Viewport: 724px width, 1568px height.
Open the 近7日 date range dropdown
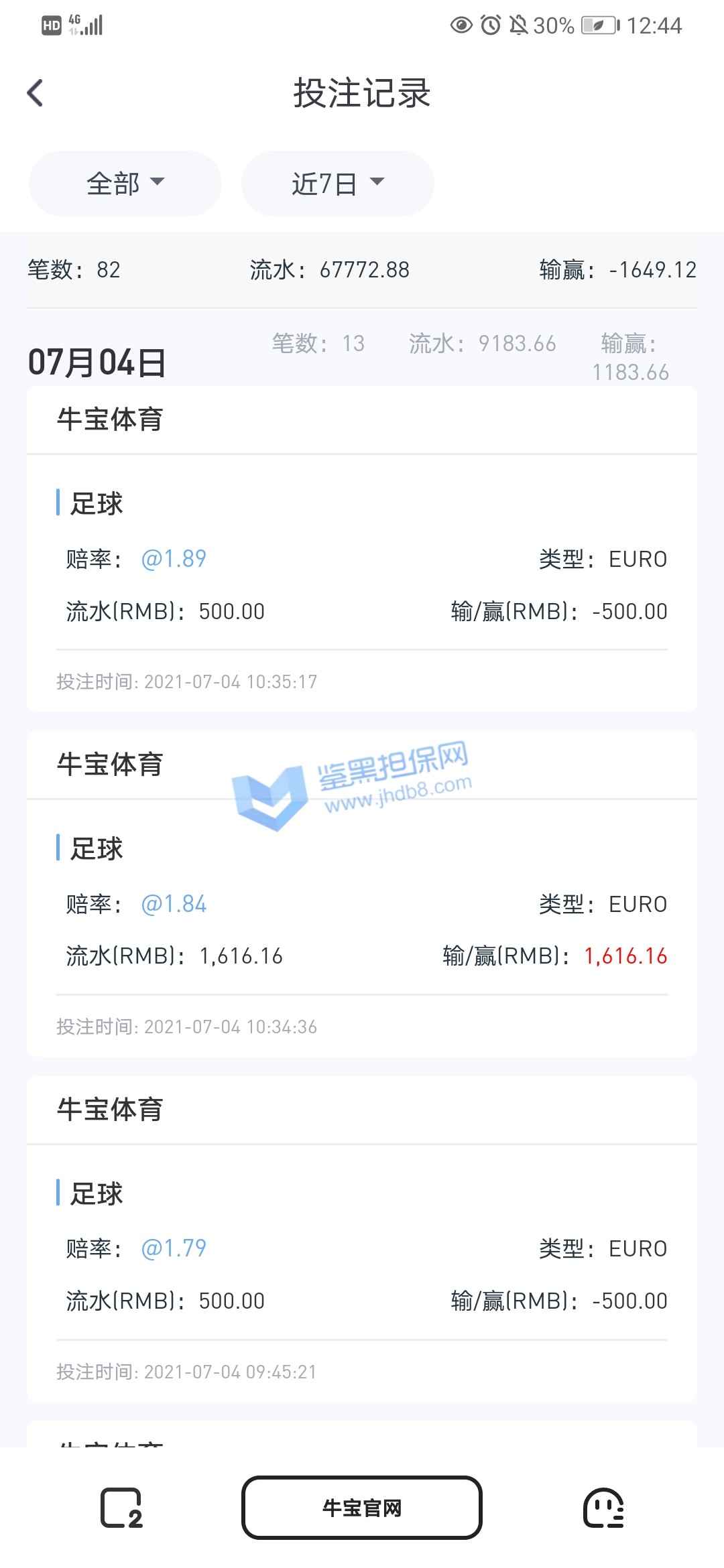tap(337, 184)
